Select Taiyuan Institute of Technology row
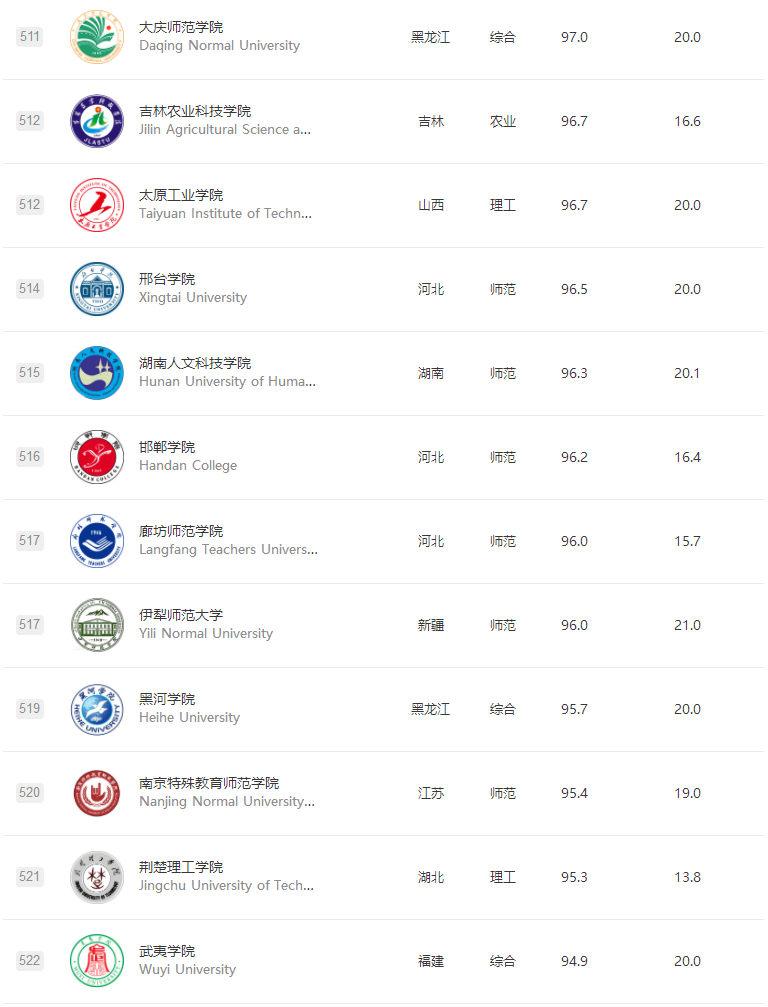The width and height of the screenshot is (768, 1007). coord(181,196)
